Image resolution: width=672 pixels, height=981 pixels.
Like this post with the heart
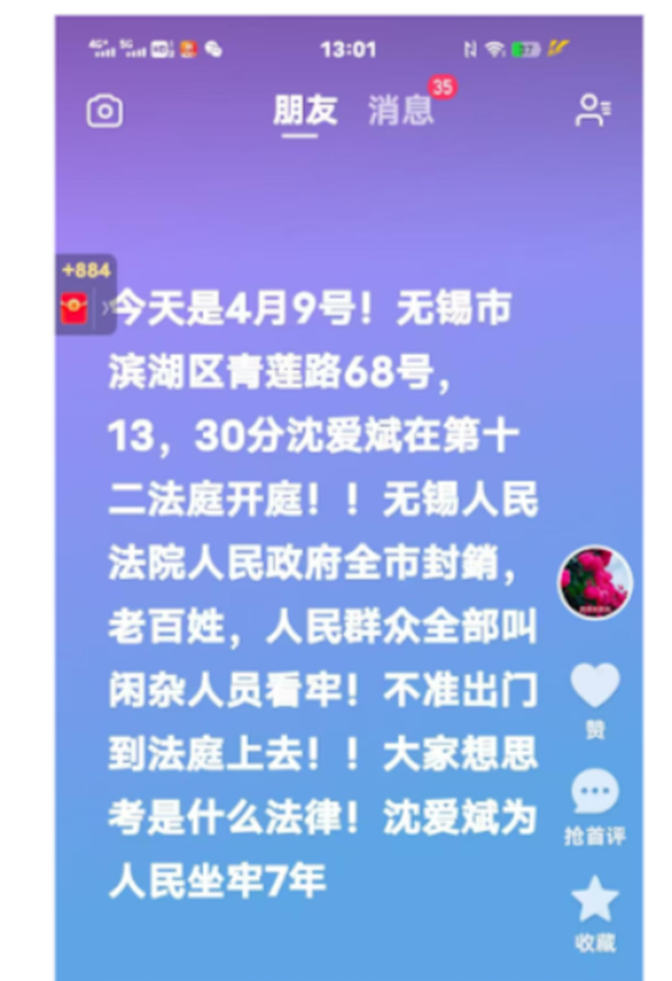click(x=595, y=686)
